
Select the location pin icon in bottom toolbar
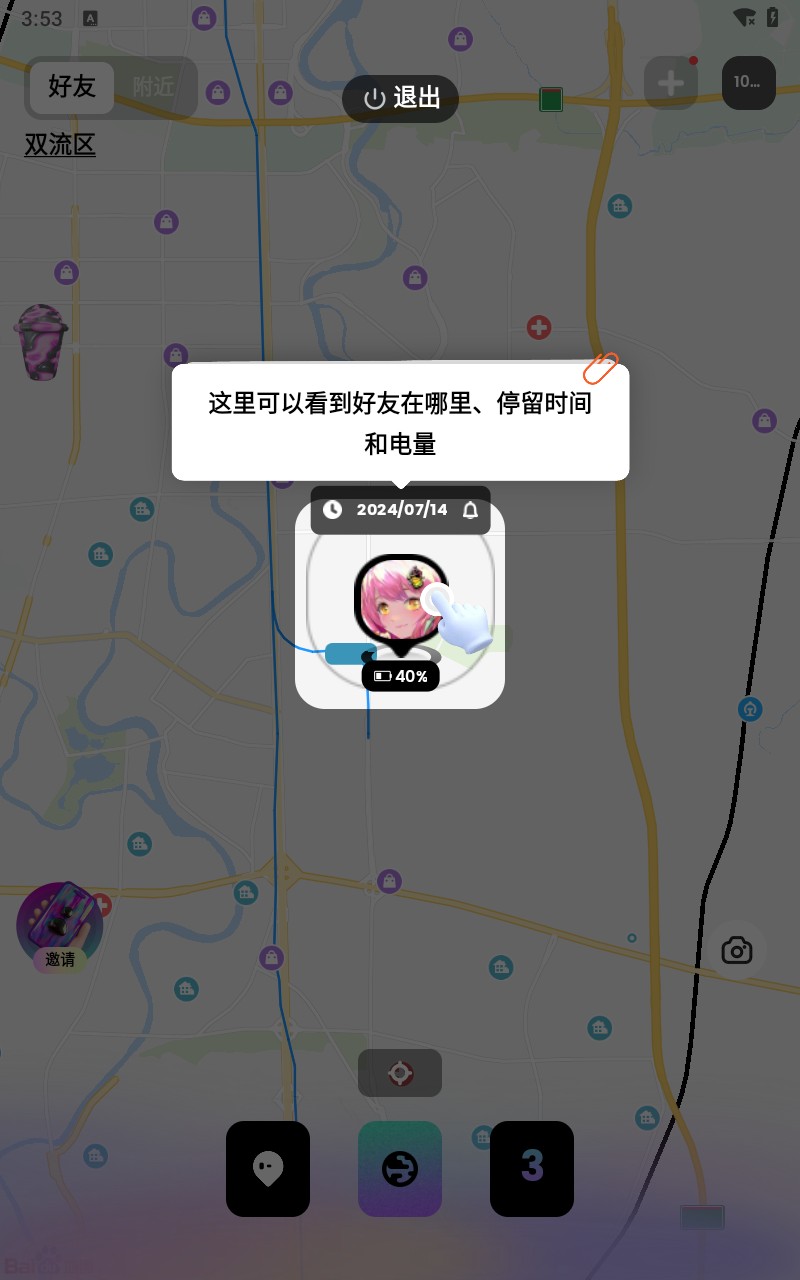268,1169
